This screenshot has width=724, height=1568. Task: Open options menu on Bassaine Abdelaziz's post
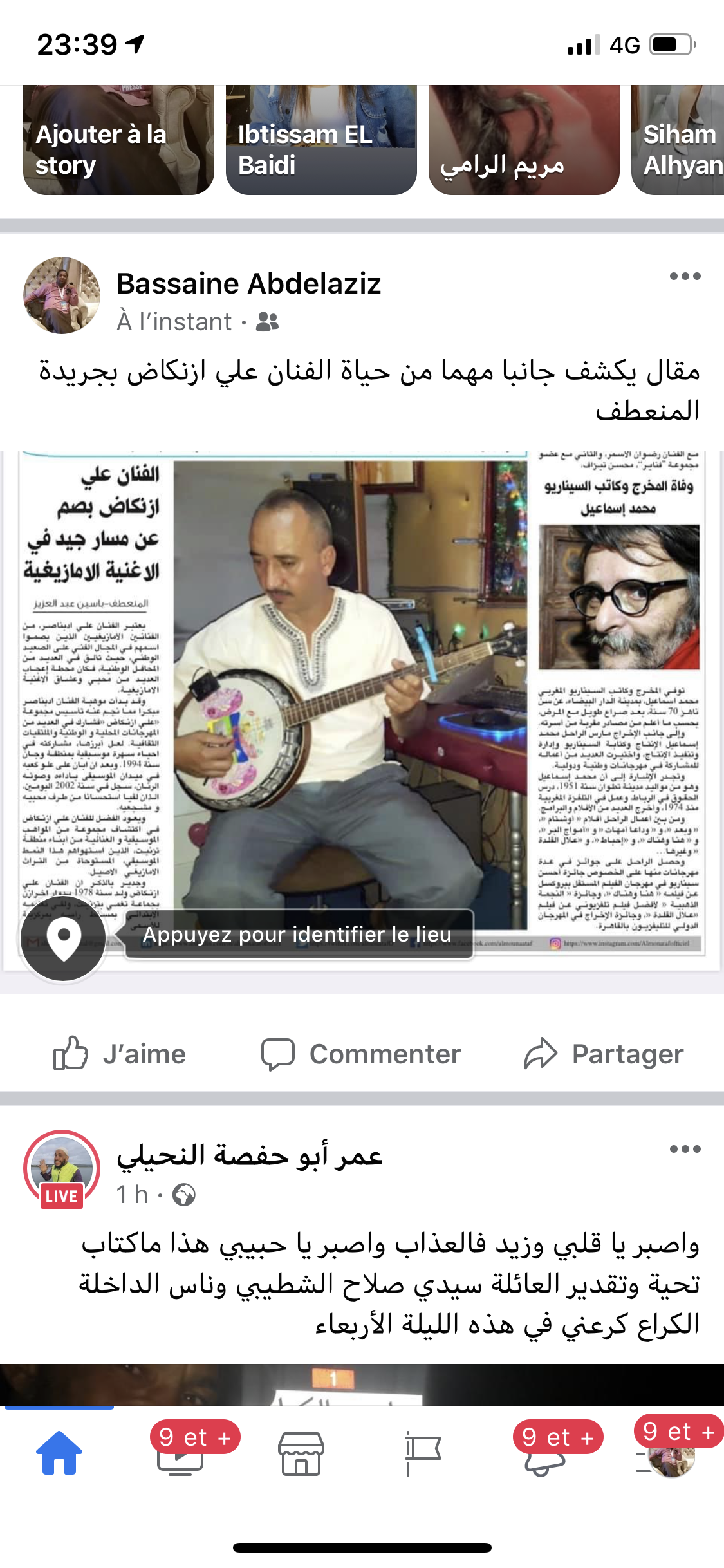(685, 277)
